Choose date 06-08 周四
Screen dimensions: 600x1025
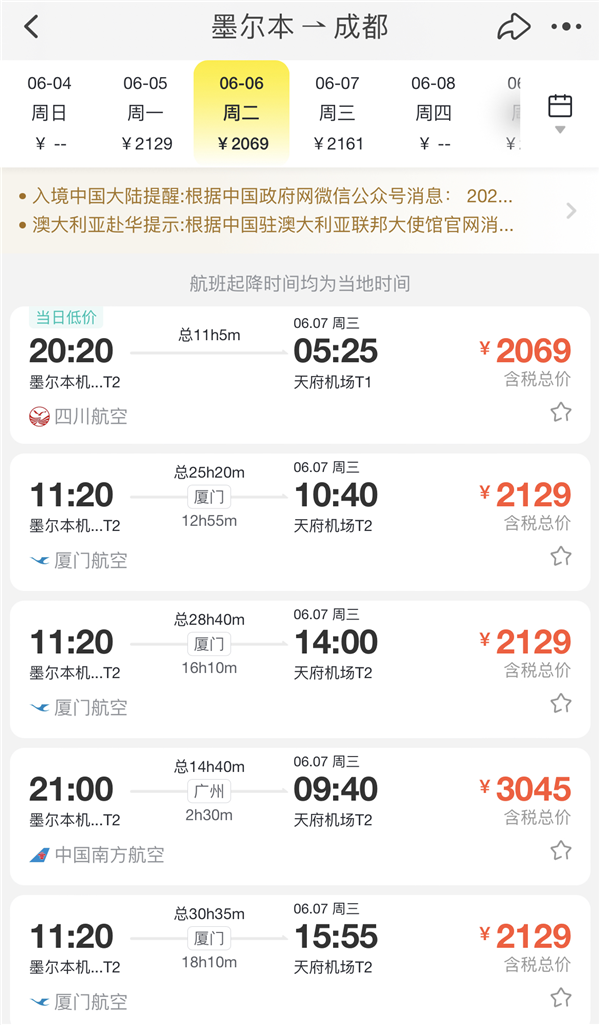[x=433, y=113]
